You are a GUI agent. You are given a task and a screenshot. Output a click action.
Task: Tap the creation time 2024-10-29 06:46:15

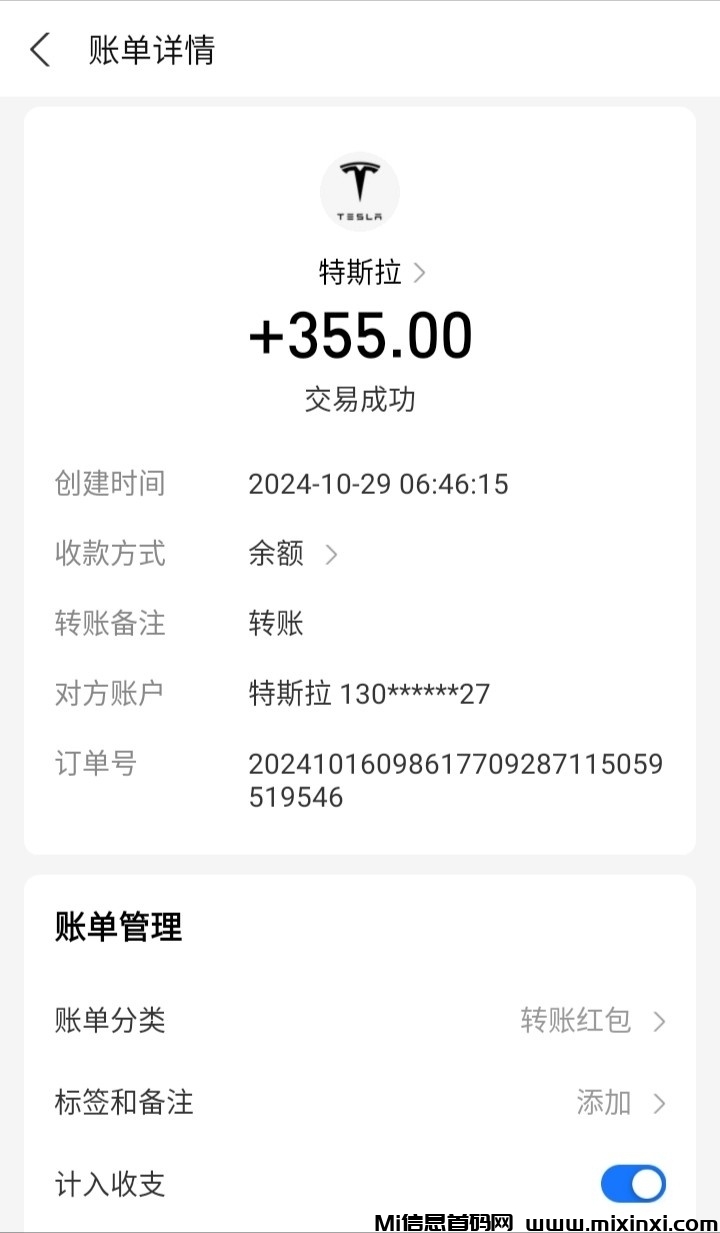coord(378,483)
